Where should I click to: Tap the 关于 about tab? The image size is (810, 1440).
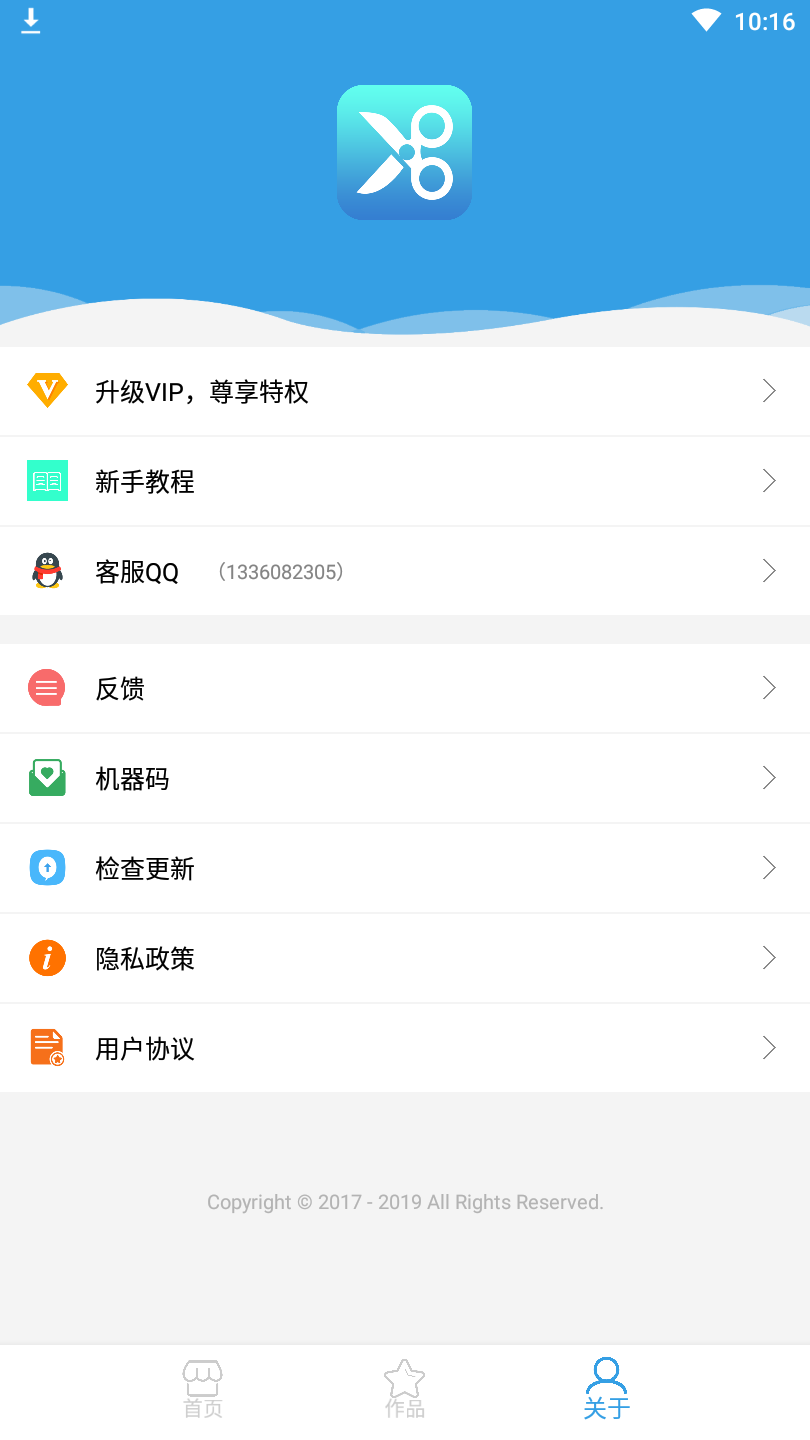coord(607,1390)
